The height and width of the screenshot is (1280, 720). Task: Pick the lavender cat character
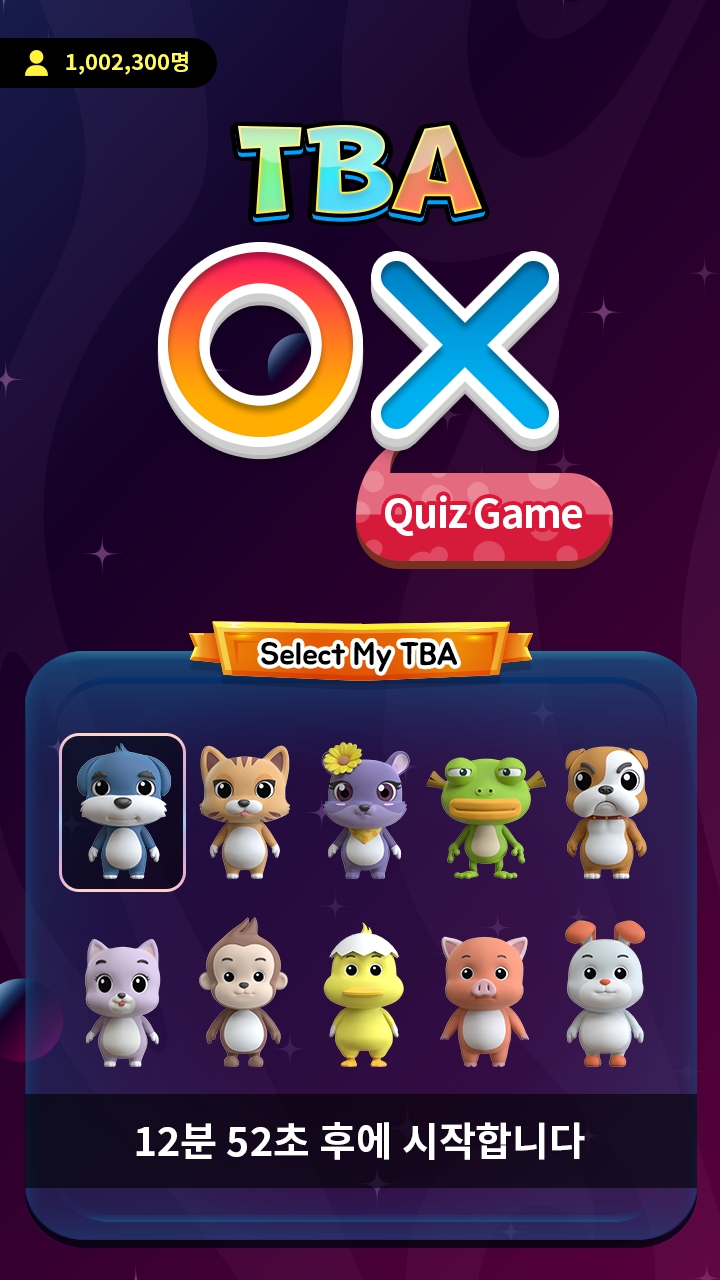pyautogui.click(x=122, y=1000)
